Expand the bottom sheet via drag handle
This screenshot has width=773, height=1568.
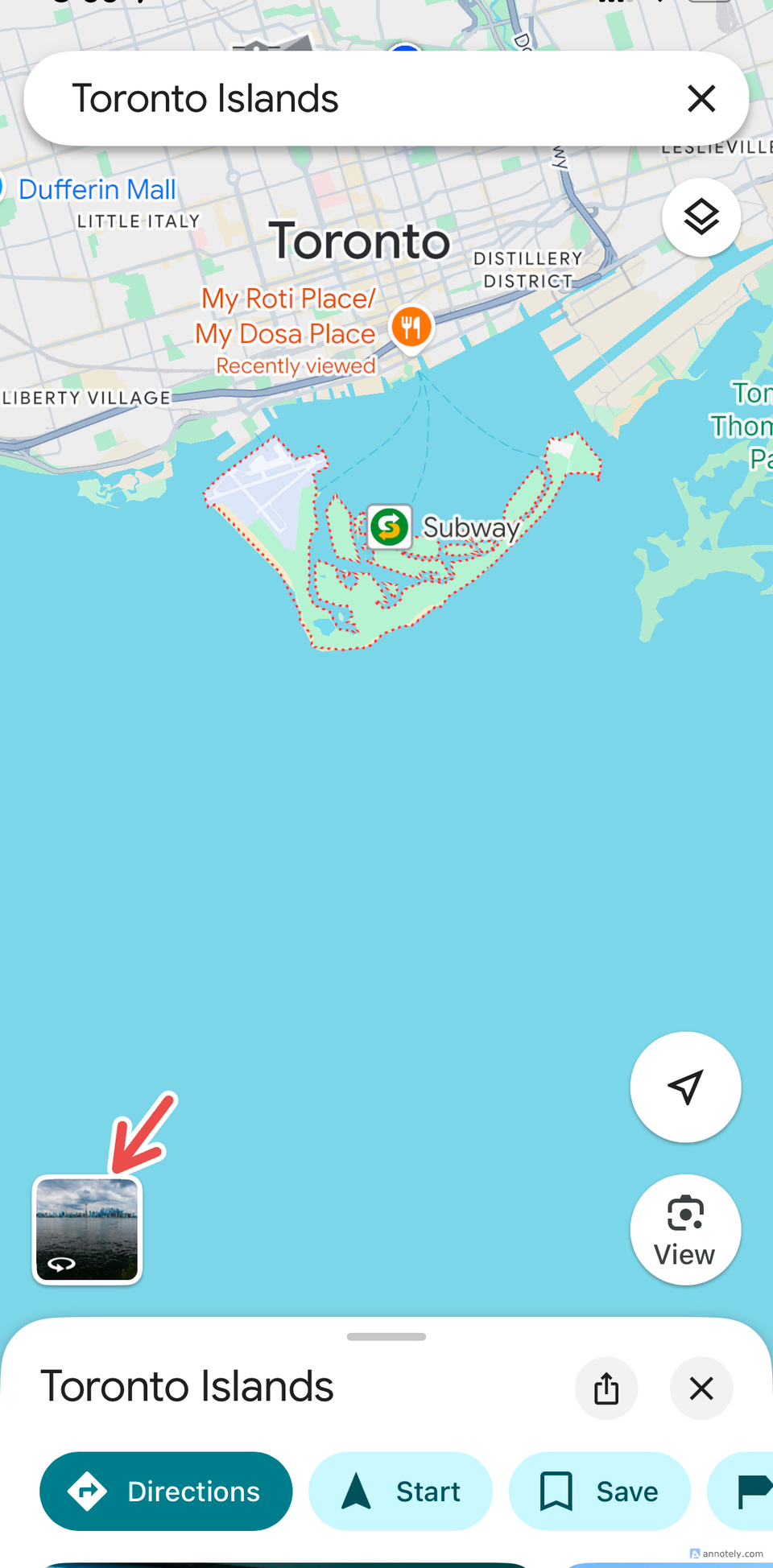coord(386,1336)
